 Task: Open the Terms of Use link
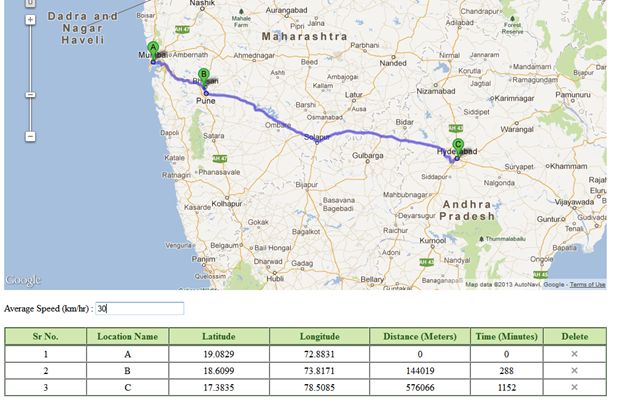click(587, 285)
